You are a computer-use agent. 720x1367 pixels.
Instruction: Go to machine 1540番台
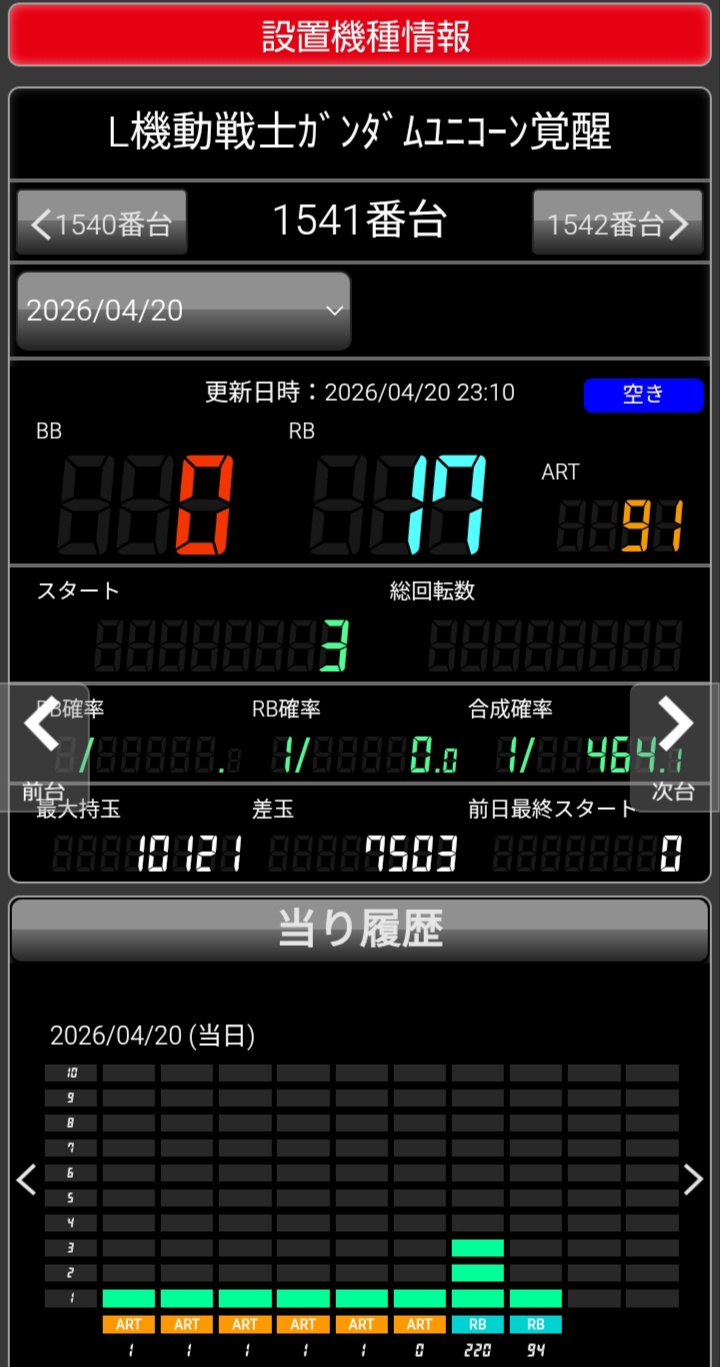[102, 223]
